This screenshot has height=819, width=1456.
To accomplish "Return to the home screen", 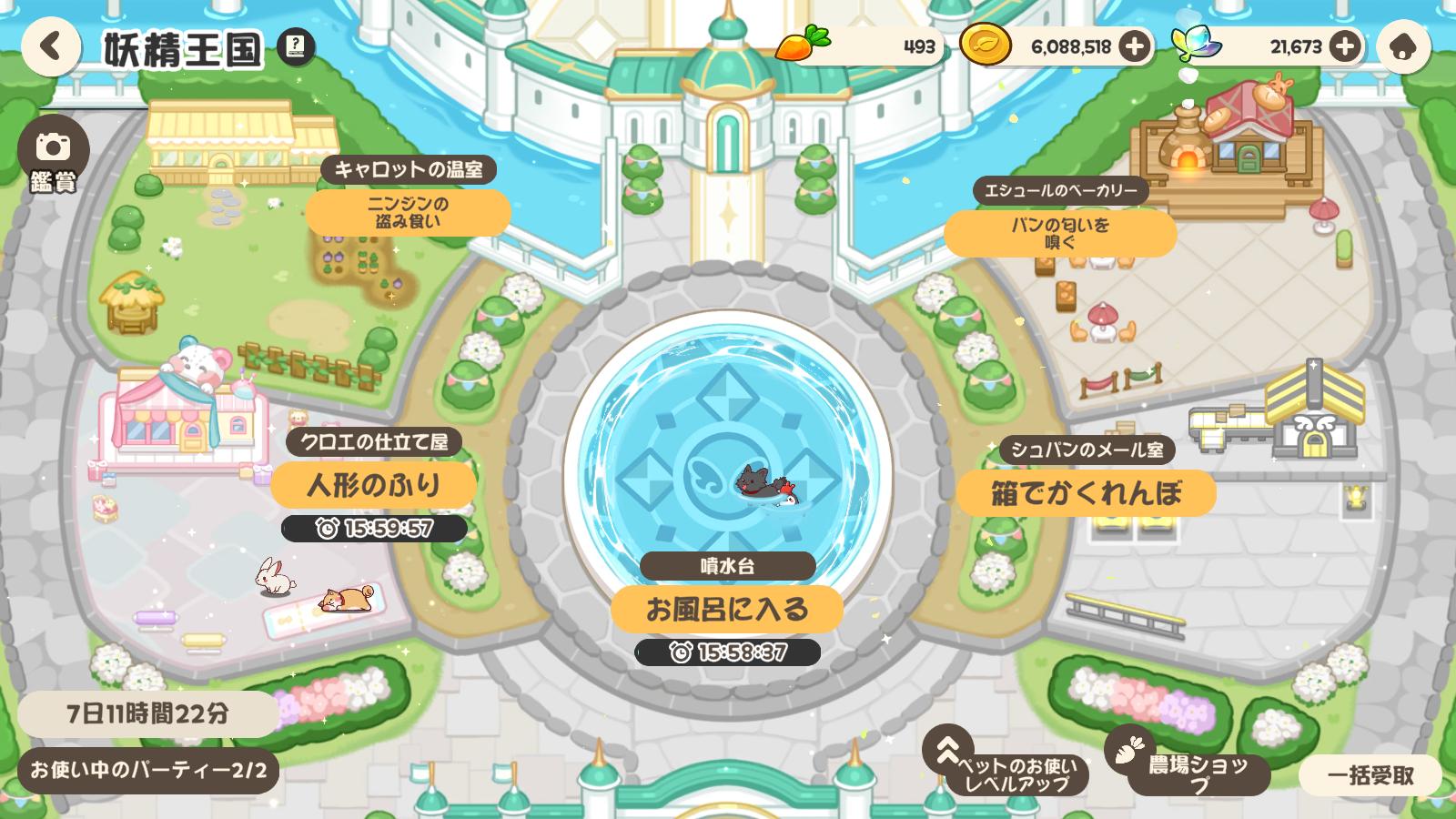I will [1403, 46].
